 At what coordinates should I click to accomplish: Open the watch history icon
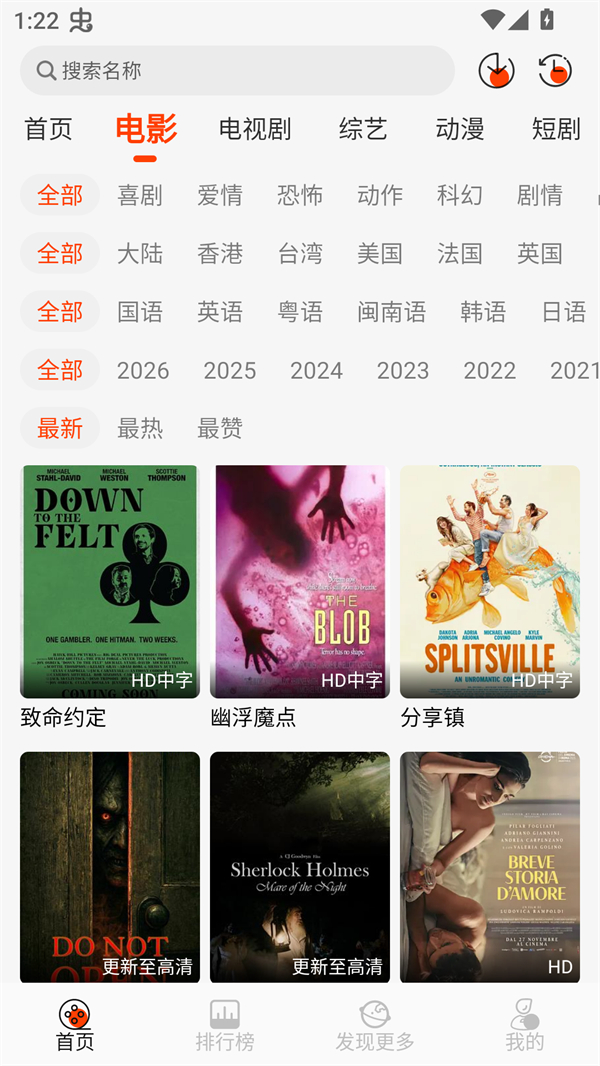(x=555, y=70)
